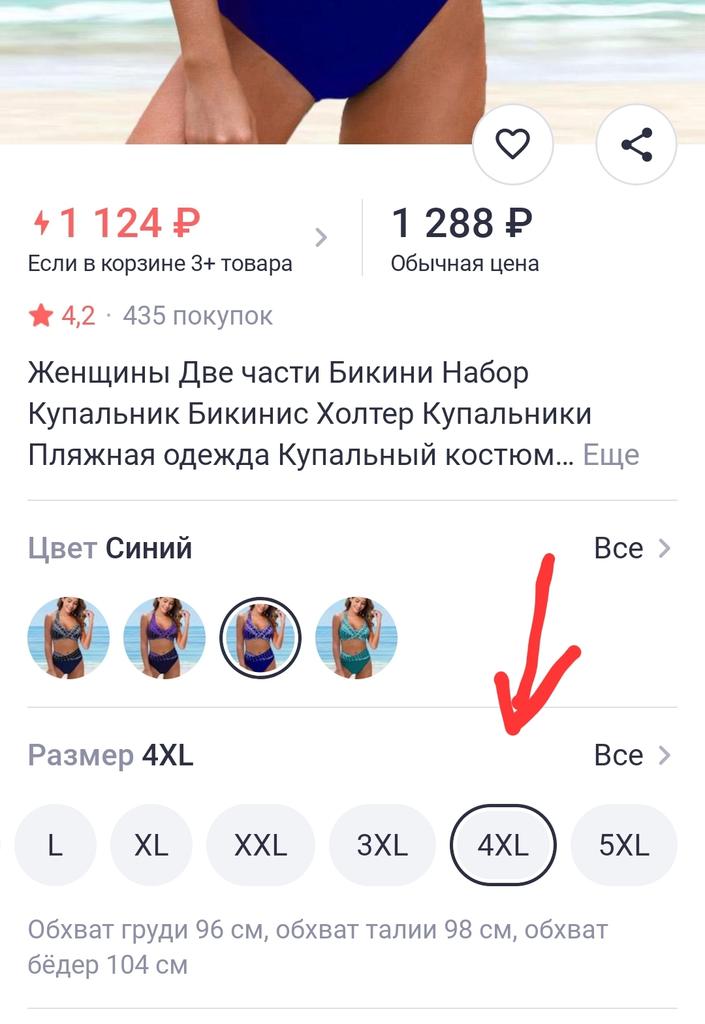
Task: Switch the size to 5XL
Action: pos(624,845)
